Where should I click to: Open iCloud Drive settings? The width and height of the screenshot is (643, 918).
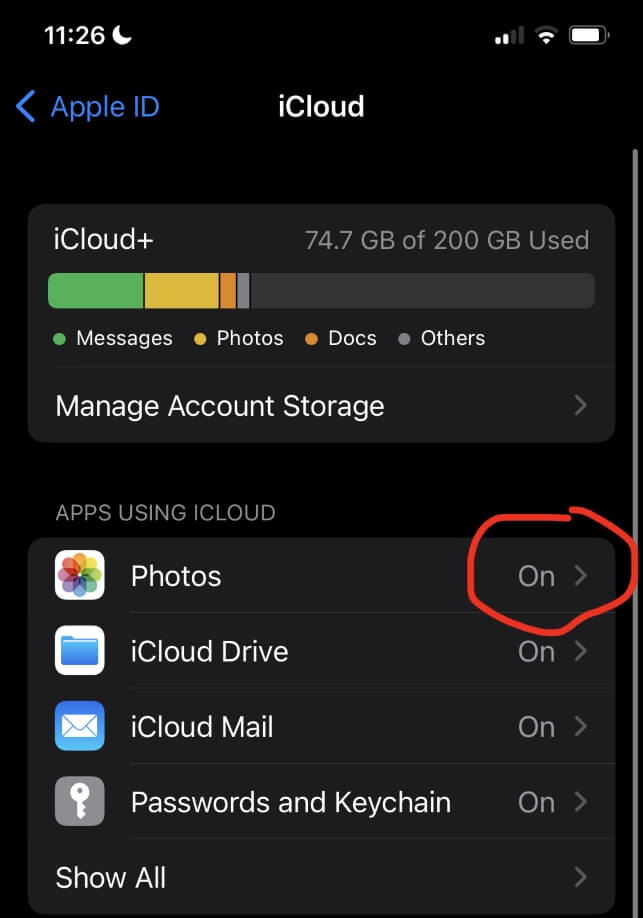[320, 652]
